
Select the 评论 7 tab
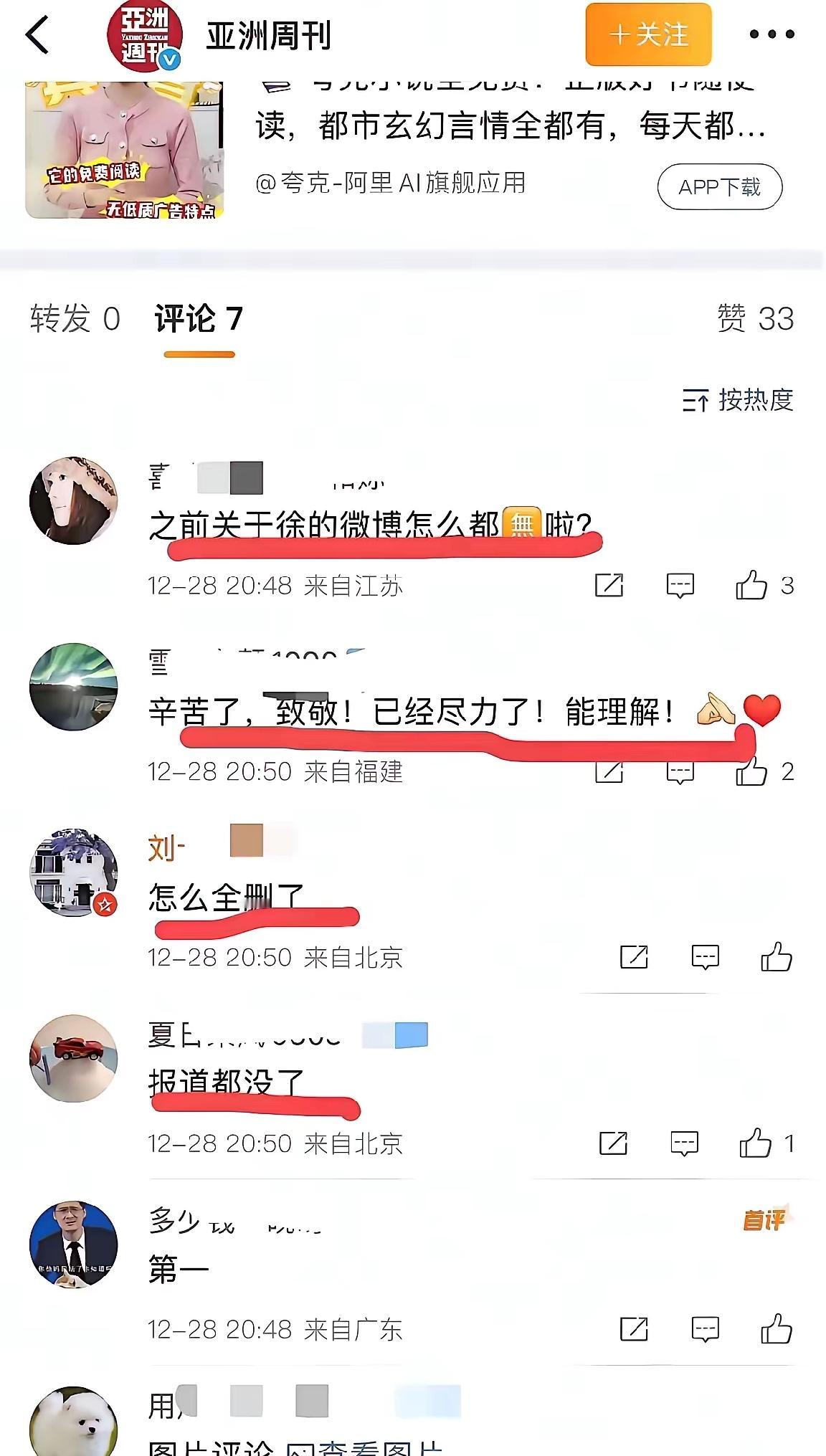197,320
